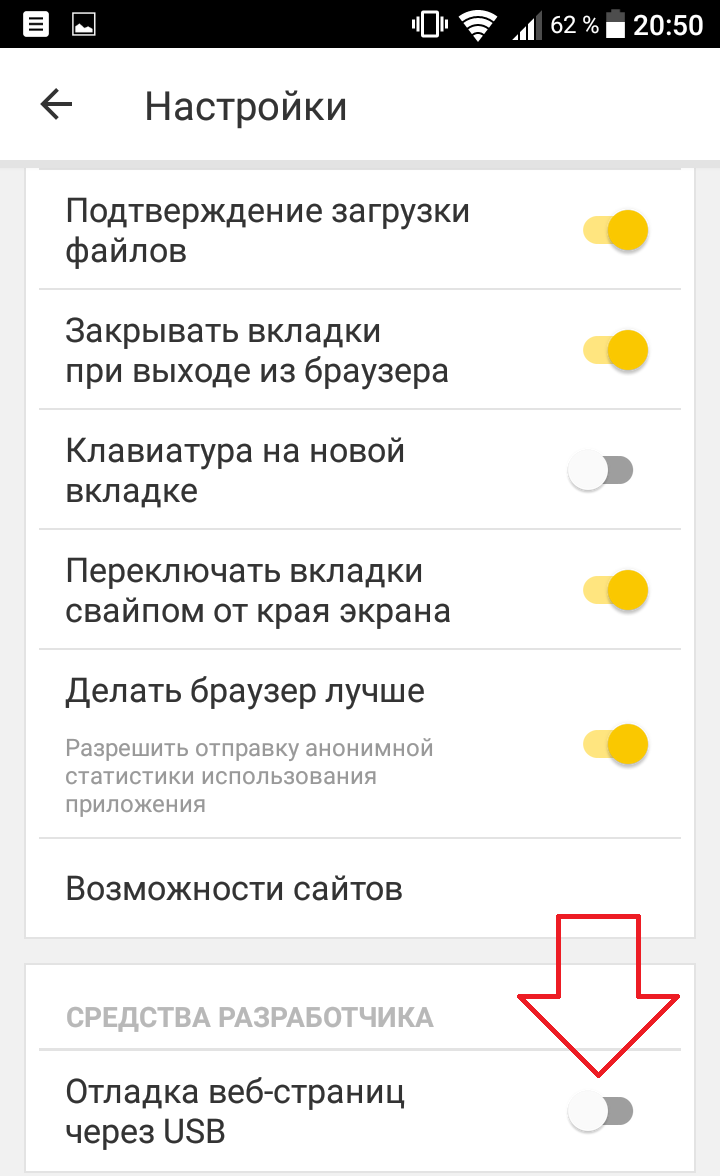The height and width of the screenshot is (1176, 720).
Task: Enable Отладка веб-страниц через USB
Action: tap(600, 1111)
